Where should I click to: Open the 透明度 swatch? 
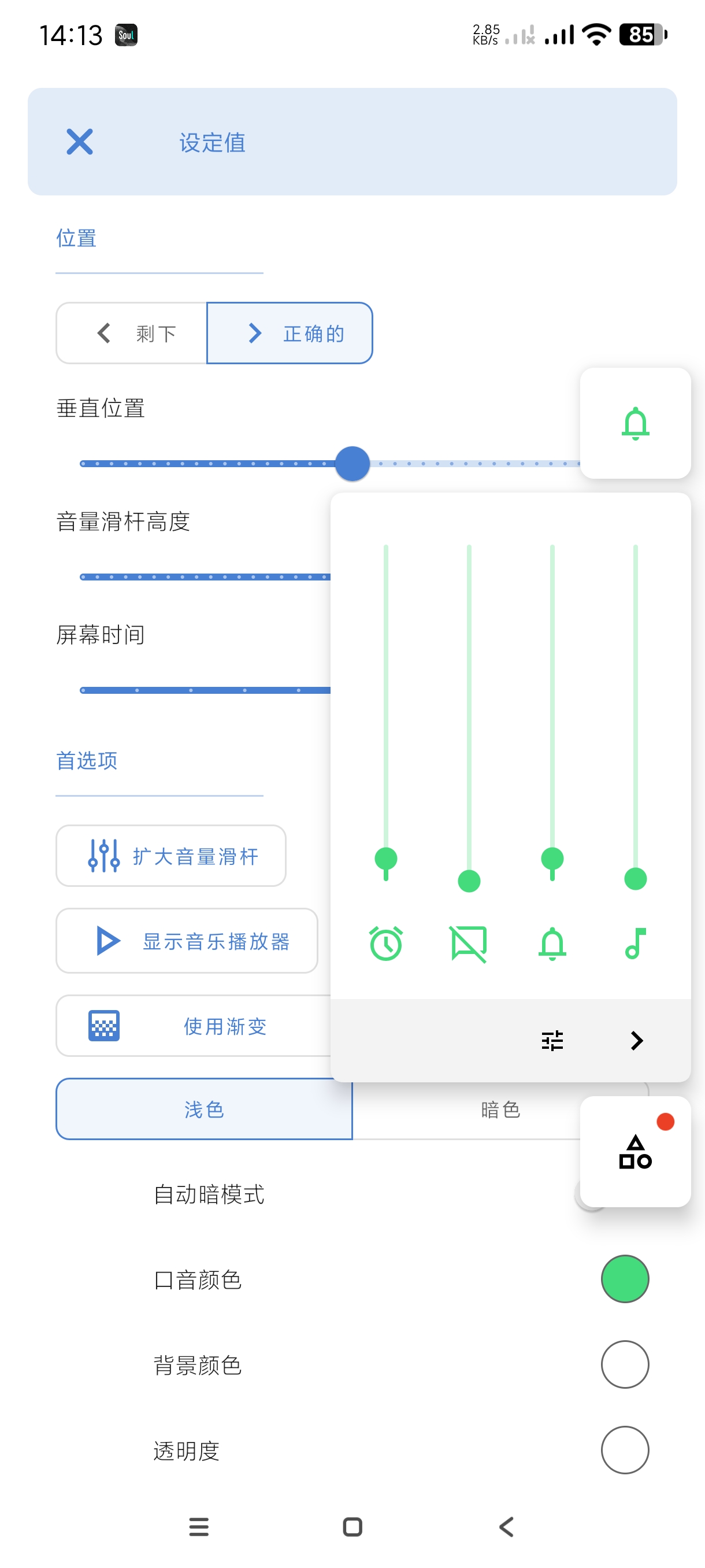[x=625, y=1449]
